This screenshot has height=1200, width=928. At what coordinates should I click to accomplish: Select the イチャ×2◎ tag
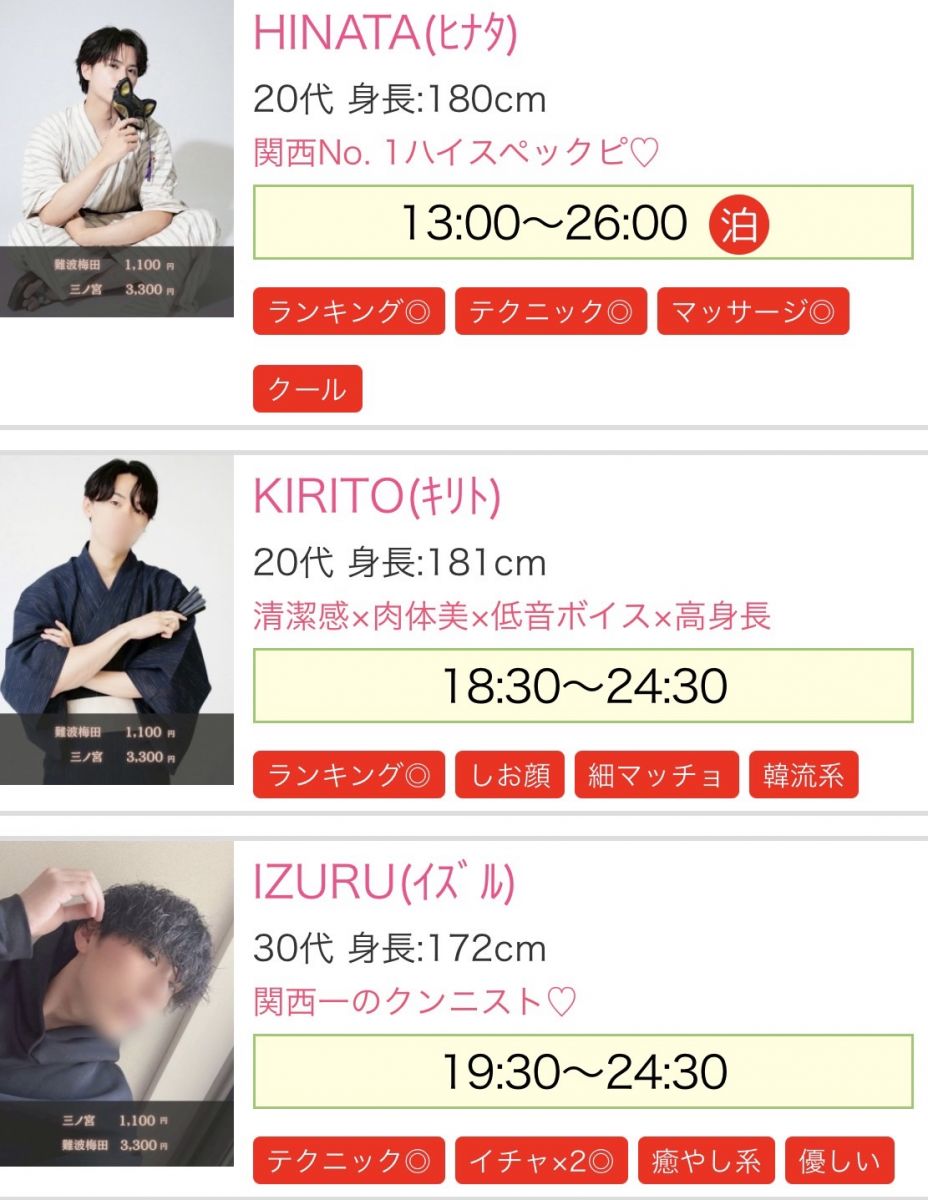tap(541, 1160)
